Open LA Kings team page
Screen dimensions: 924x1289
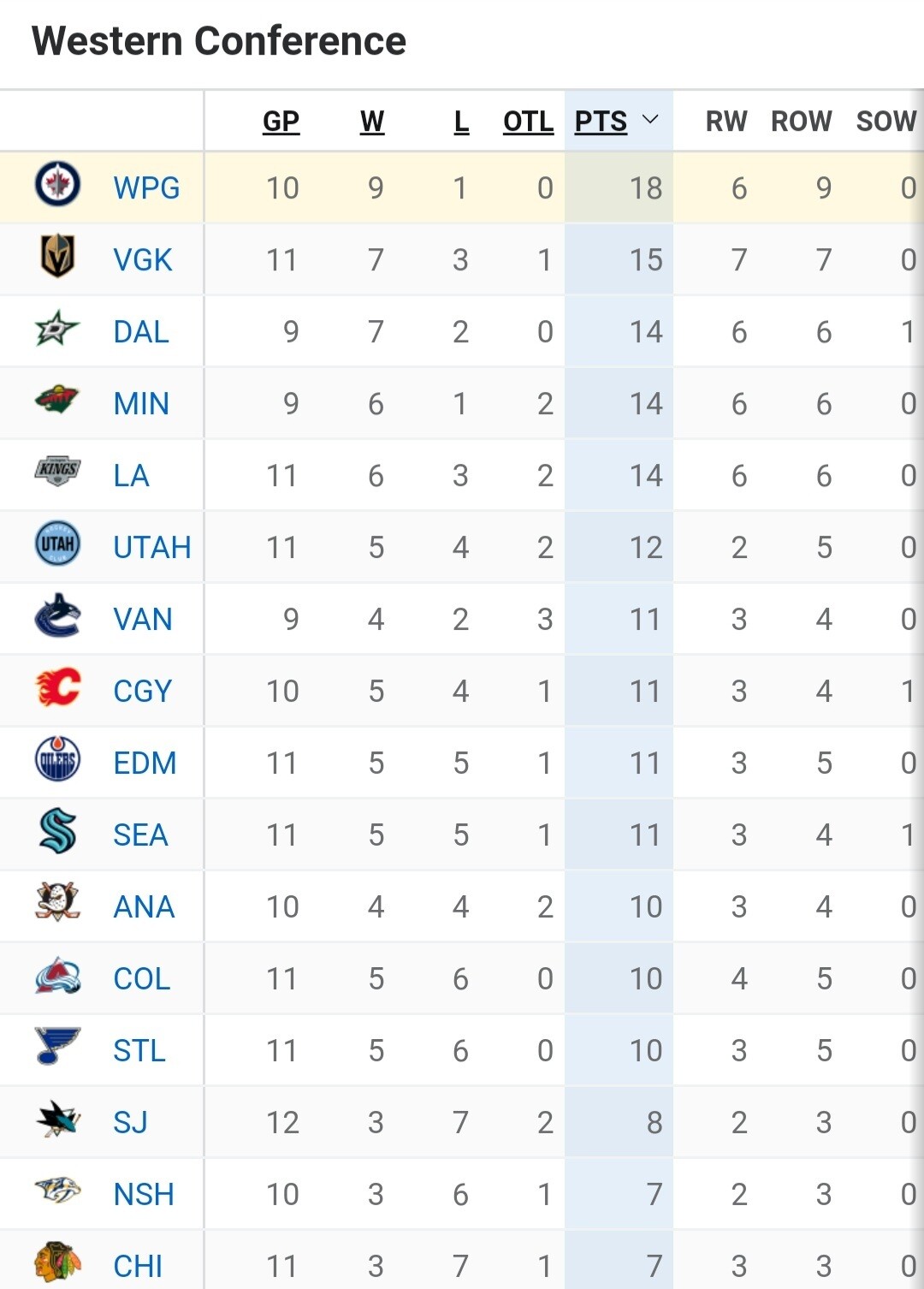coord(131,475)
